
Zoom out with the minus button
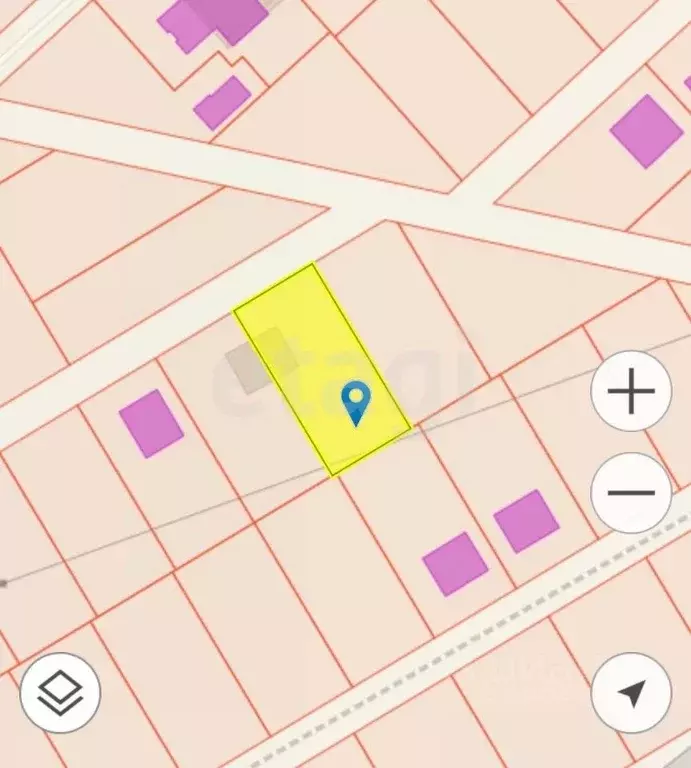pyautogui.click(x=631, y=492)
